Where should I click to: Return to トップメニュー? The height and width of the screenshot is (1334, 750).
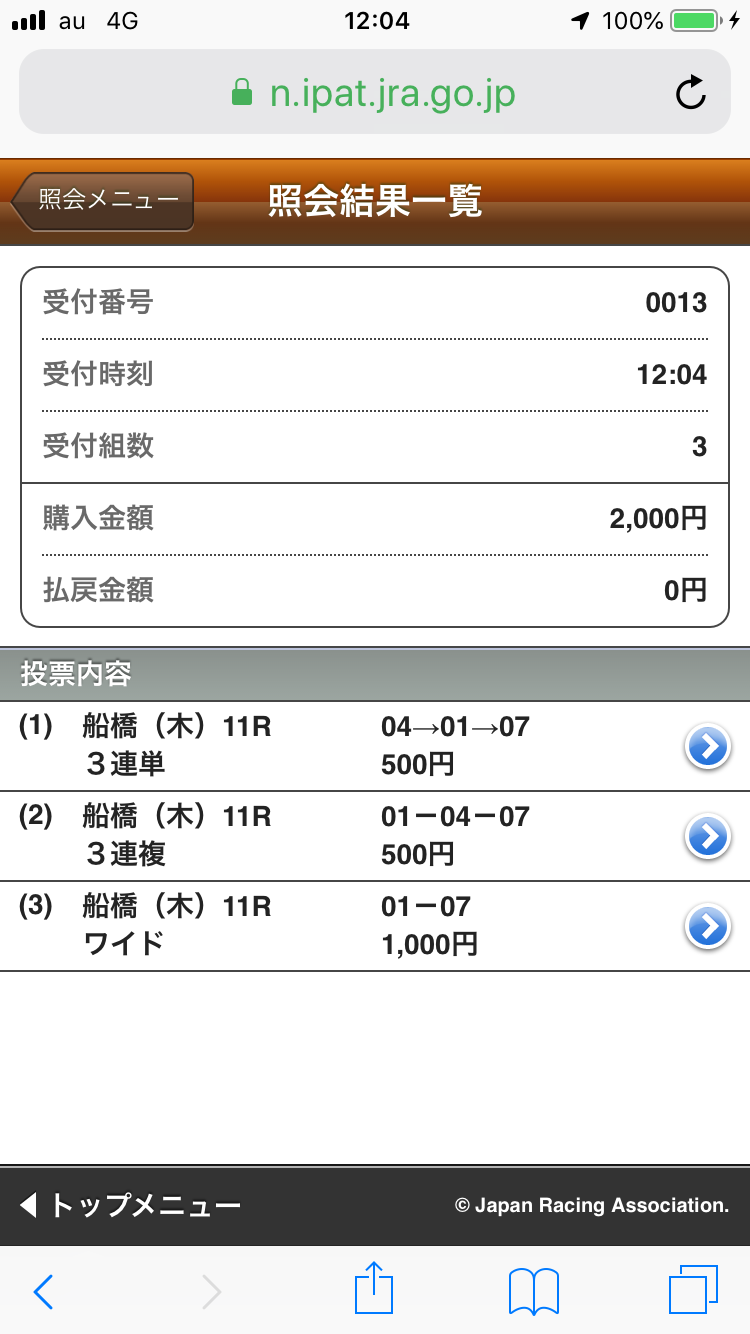click(132, 1205)
